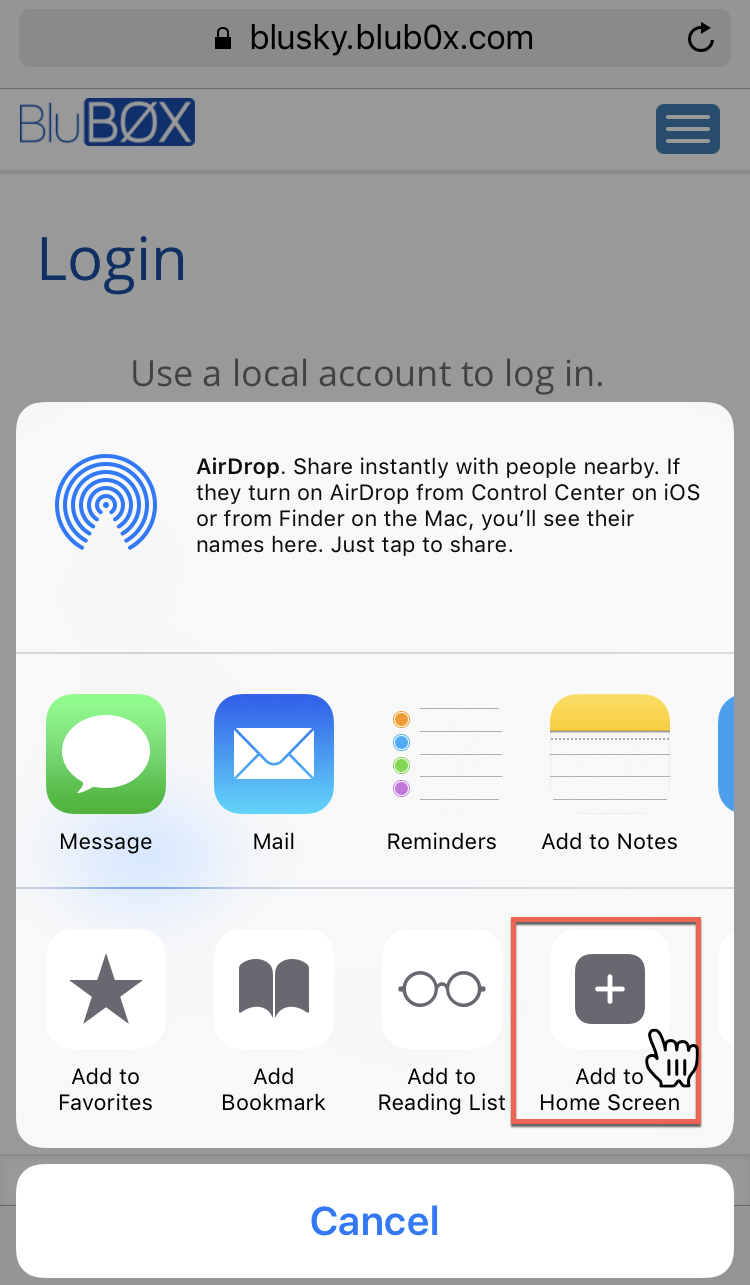750x1285 pixels.
Task: Share the page through Mail
Action: coord(274,754)
